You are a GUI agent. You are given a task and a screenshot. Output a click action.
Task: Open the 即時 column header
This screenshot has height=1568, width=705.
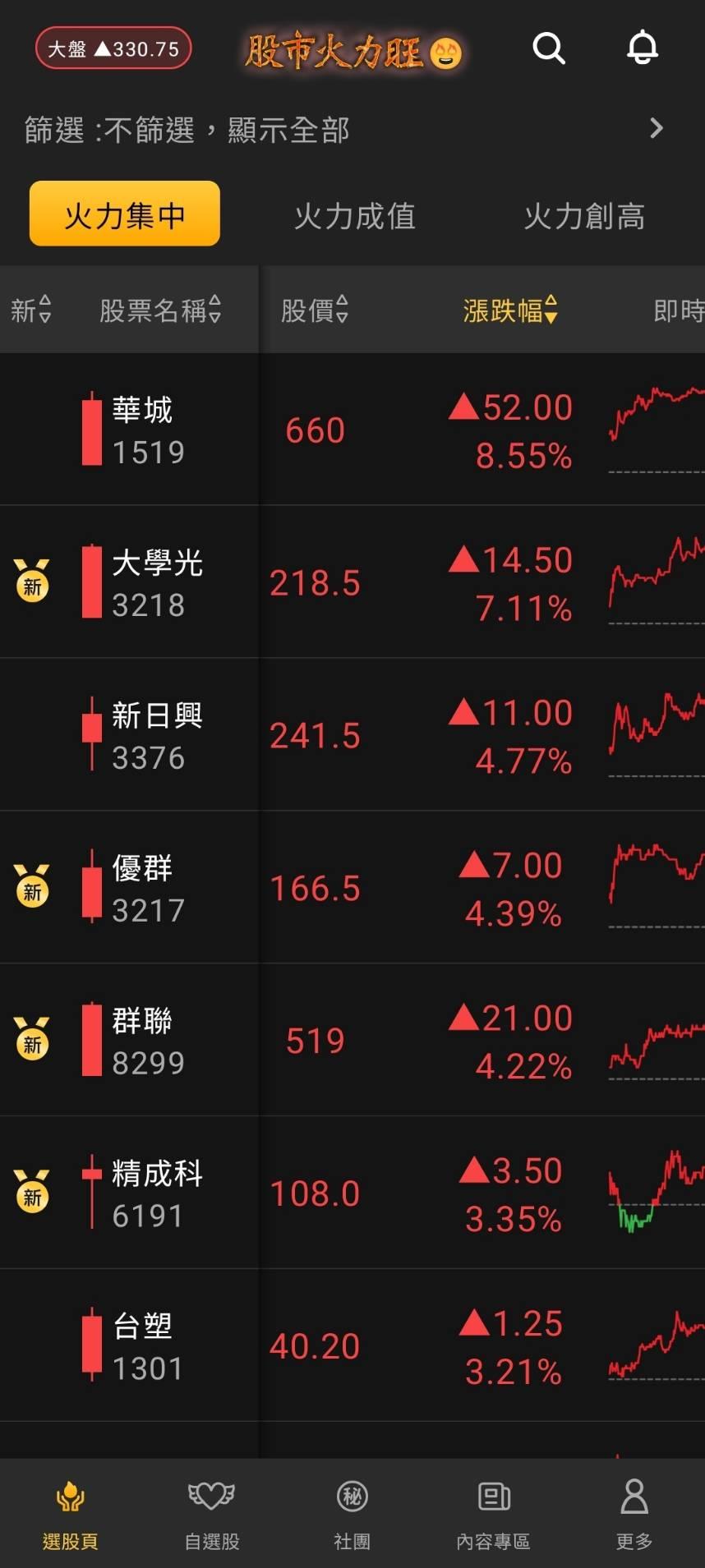[x=683, y=310]
